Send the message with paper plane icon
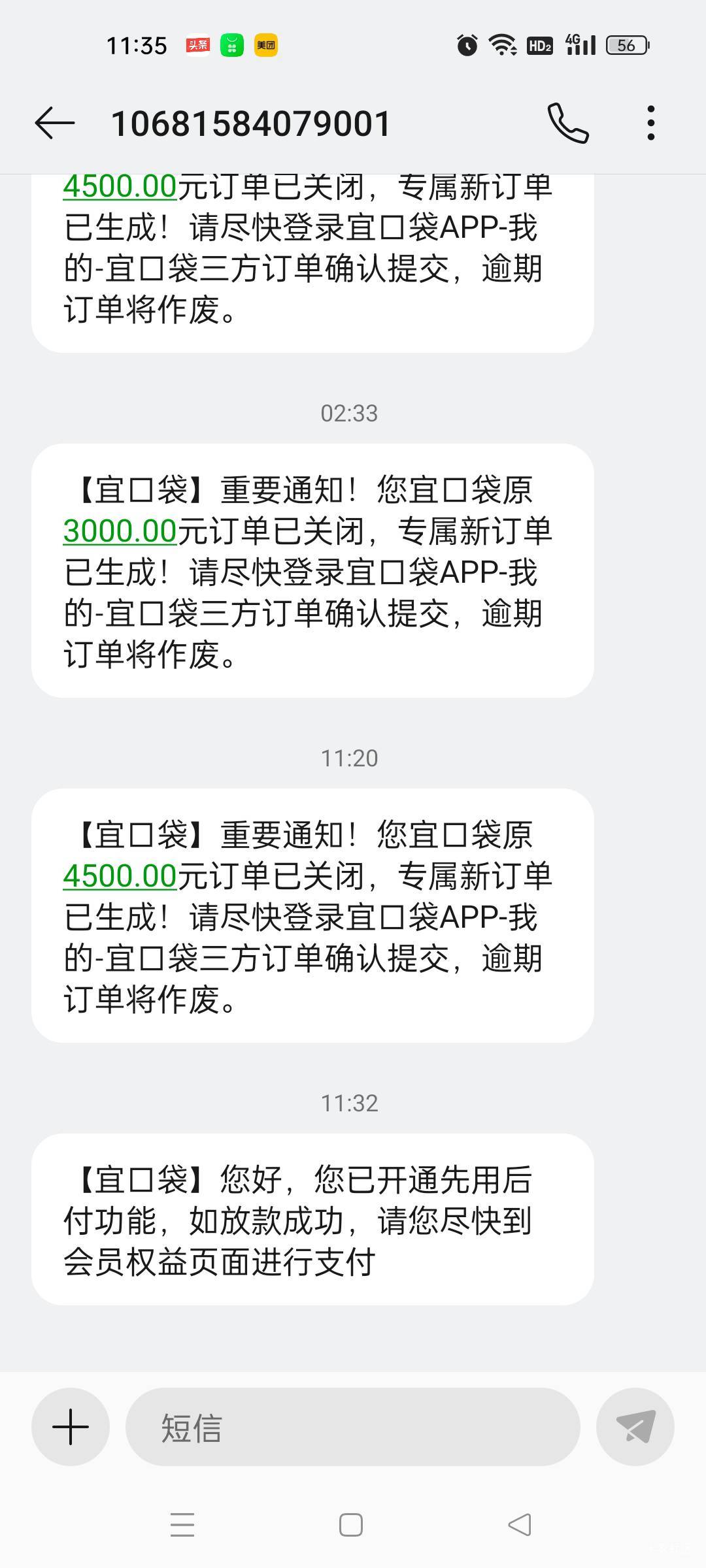 [635, 1427]
